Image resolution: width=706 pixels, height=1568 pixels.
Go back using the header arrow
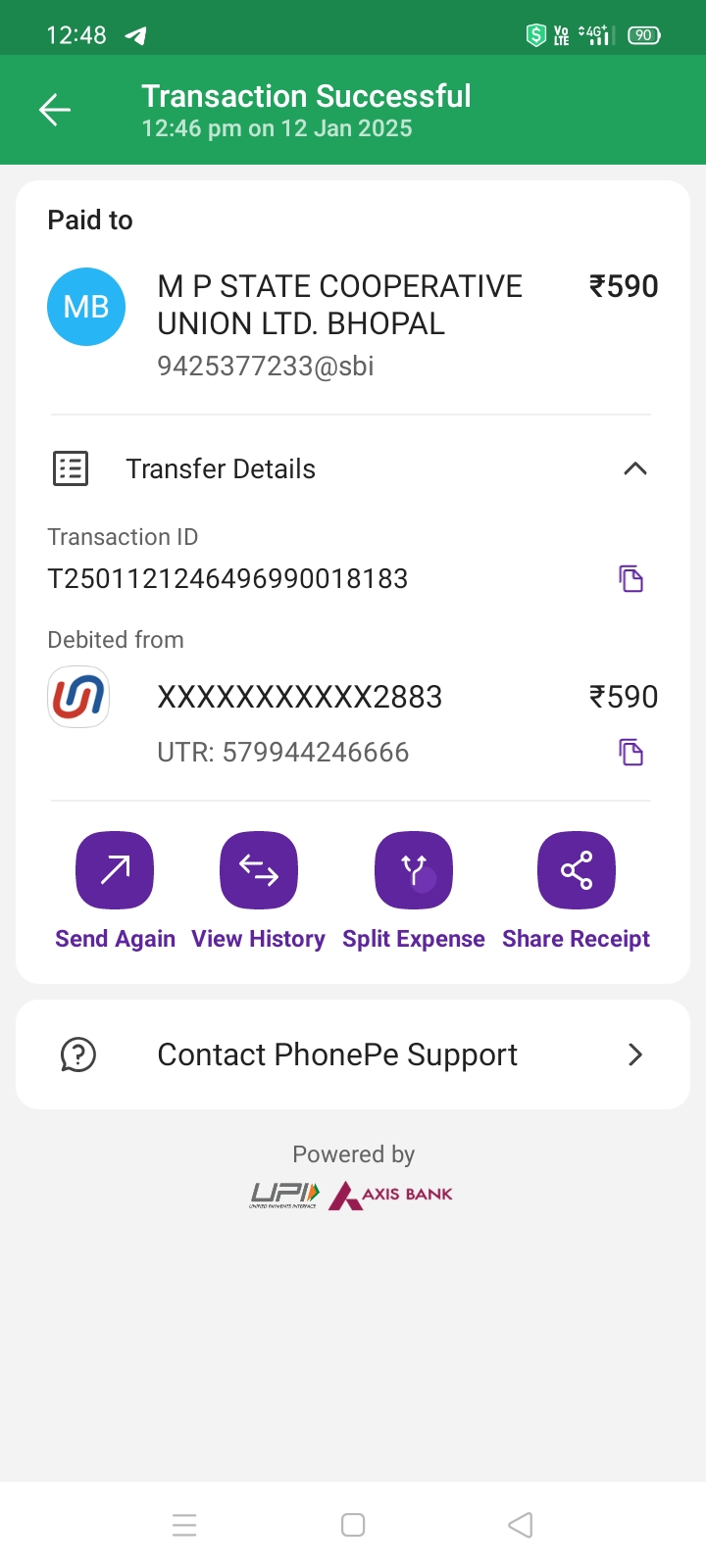tap(55, 110)
